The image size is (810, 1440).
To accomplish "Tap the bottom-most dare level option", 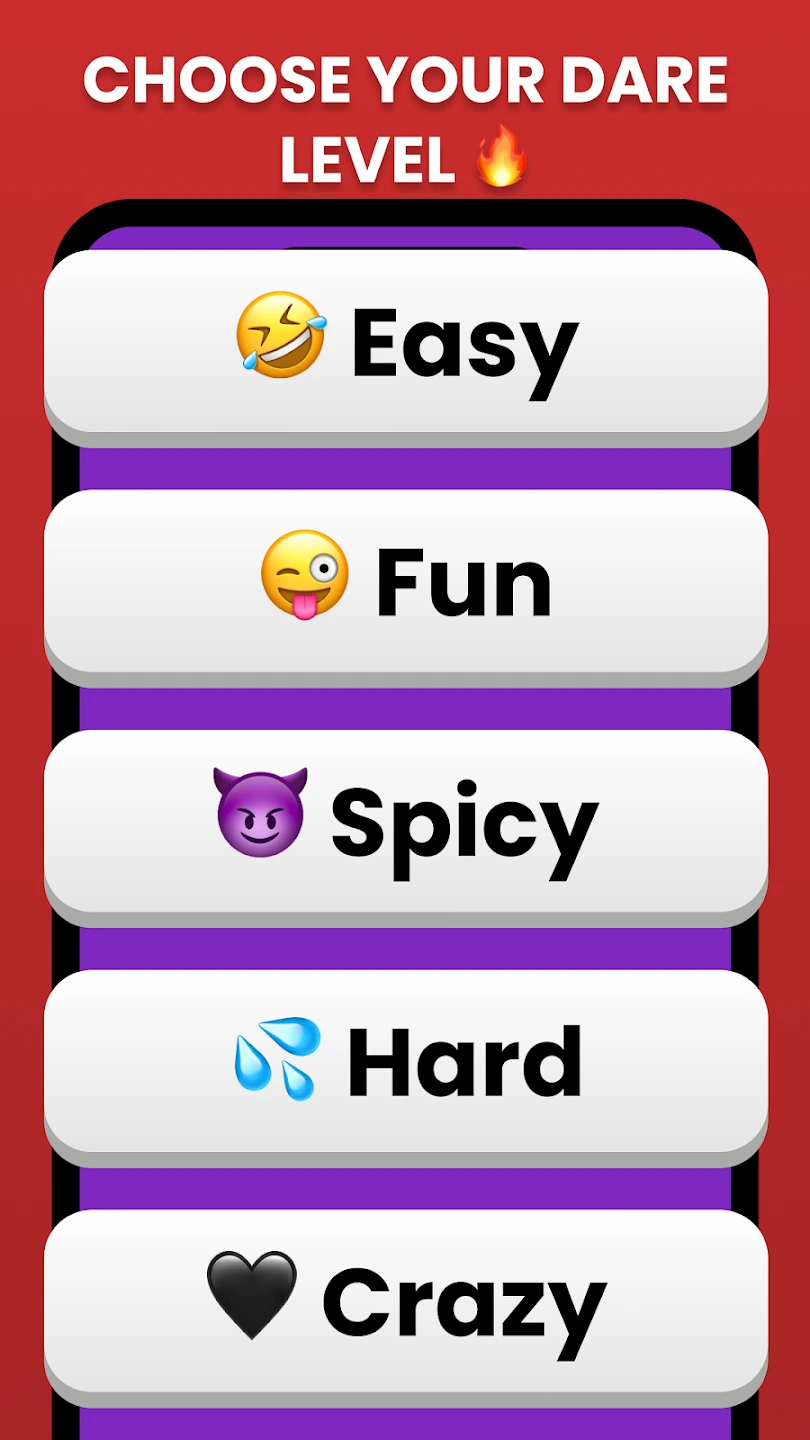I will coord(405,1300).
